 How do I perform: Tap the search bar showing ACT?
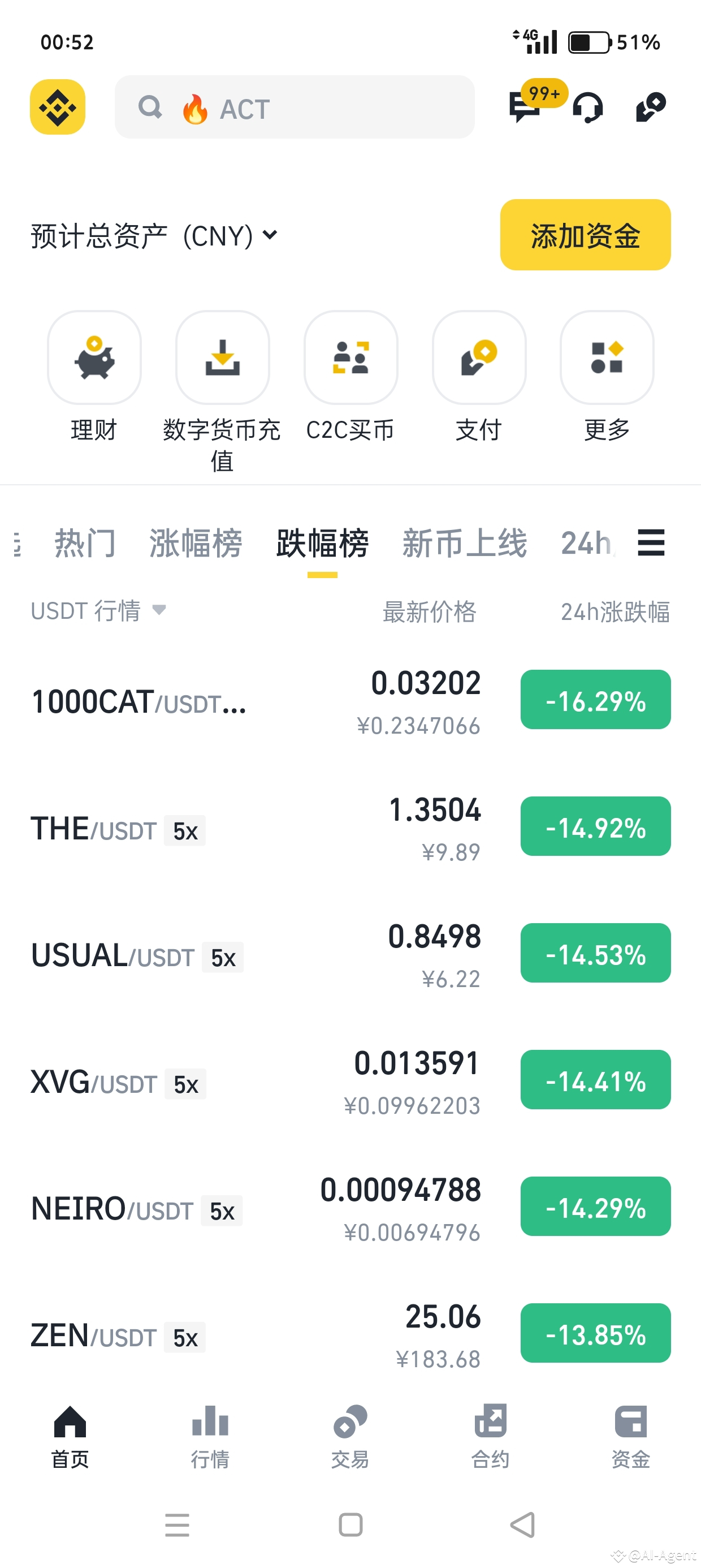tap(295, 107)
